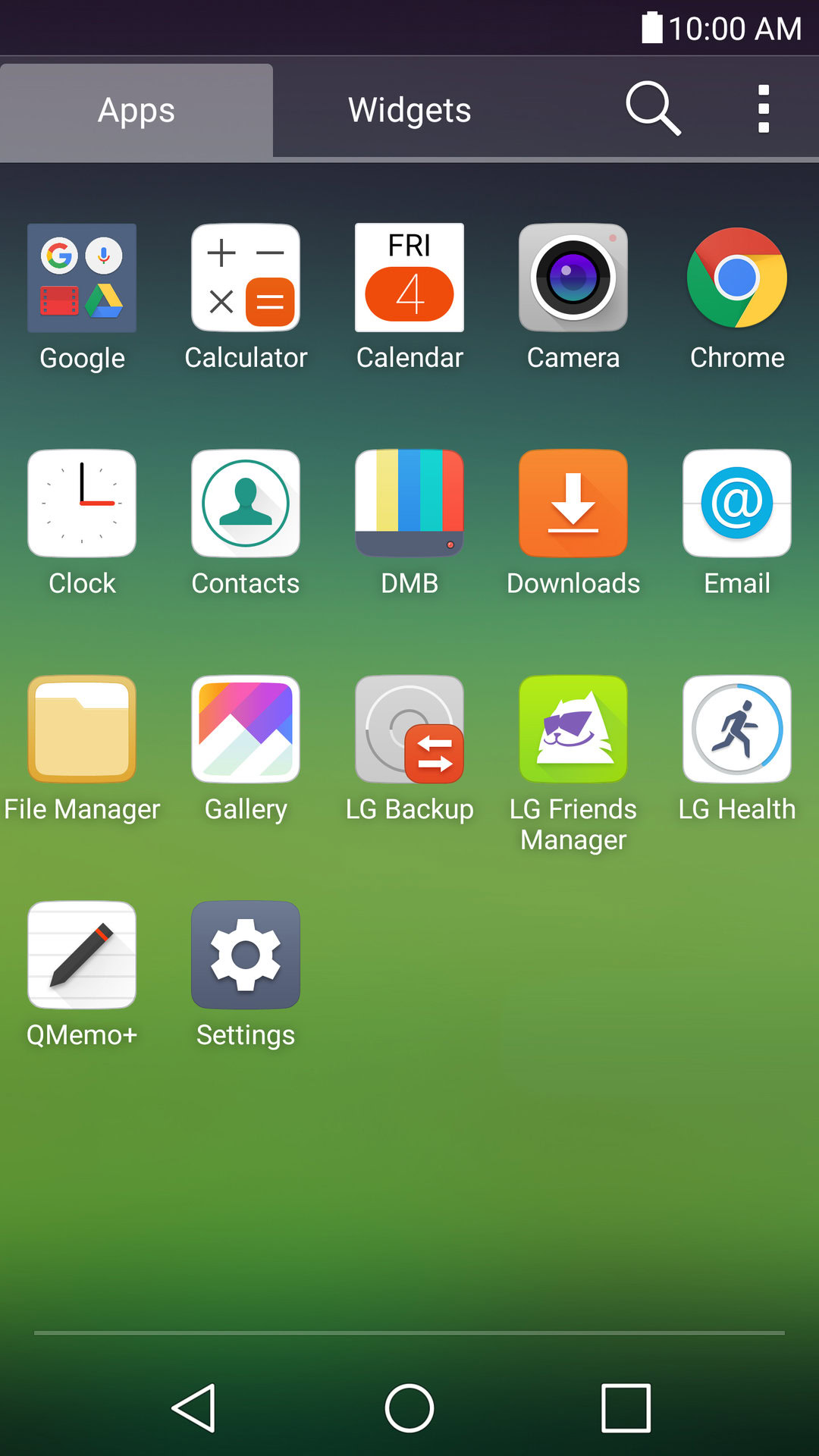Viewport: 819px width, 1456px height.
Task: Open the Settings app
Action: pyautogui.click(x=246, y=955)
